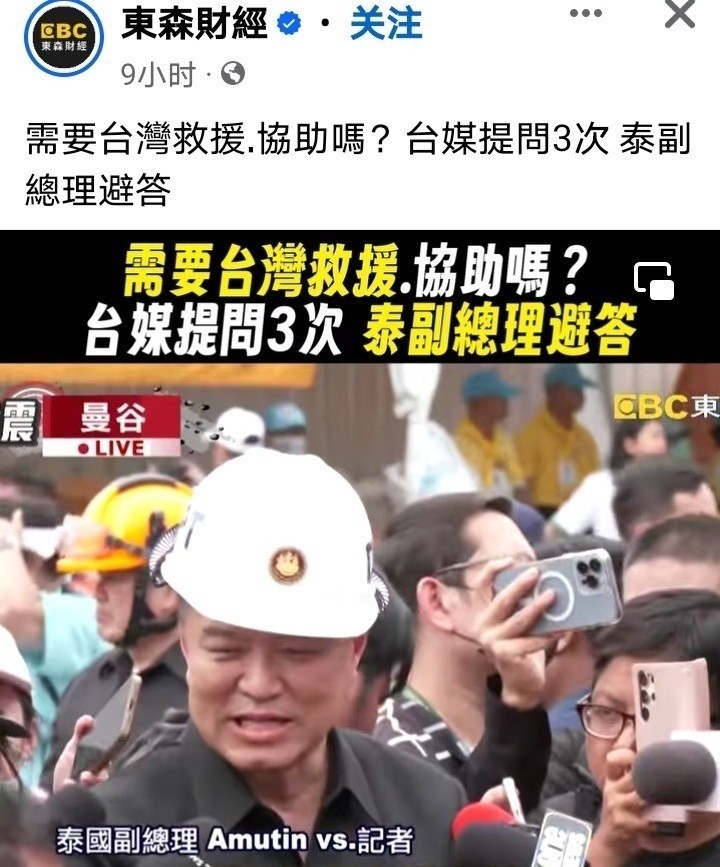This screenshot has height=867, width=720.
Task: Open 東森財經 profile picture
Action: tap(63, 37)
